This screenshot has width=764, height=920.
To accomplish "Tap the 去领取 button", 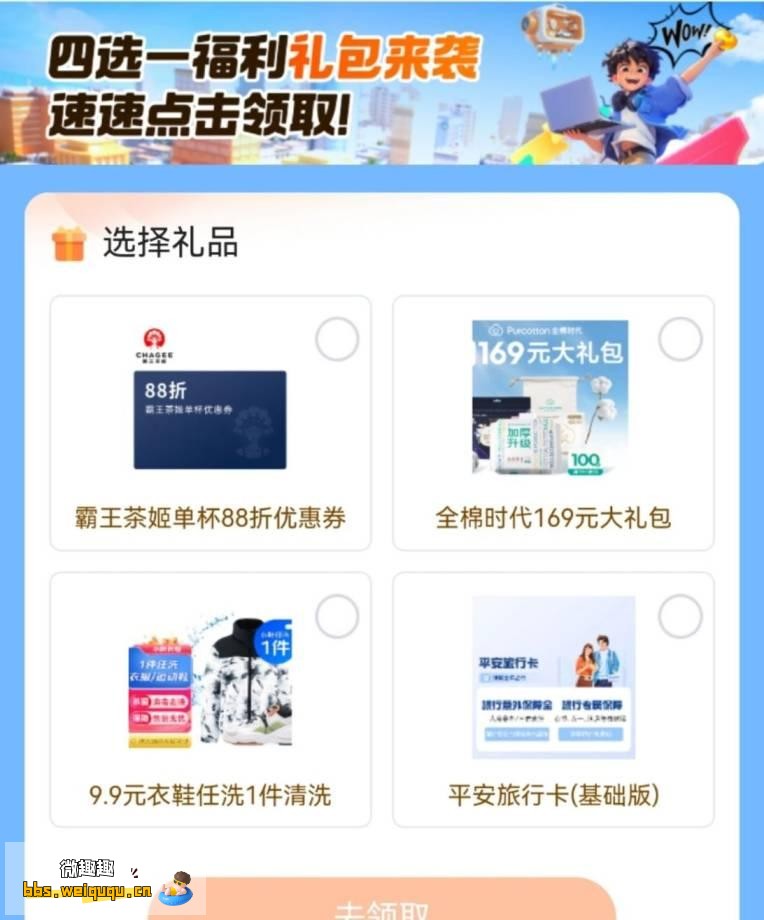I will coord(382,906).
